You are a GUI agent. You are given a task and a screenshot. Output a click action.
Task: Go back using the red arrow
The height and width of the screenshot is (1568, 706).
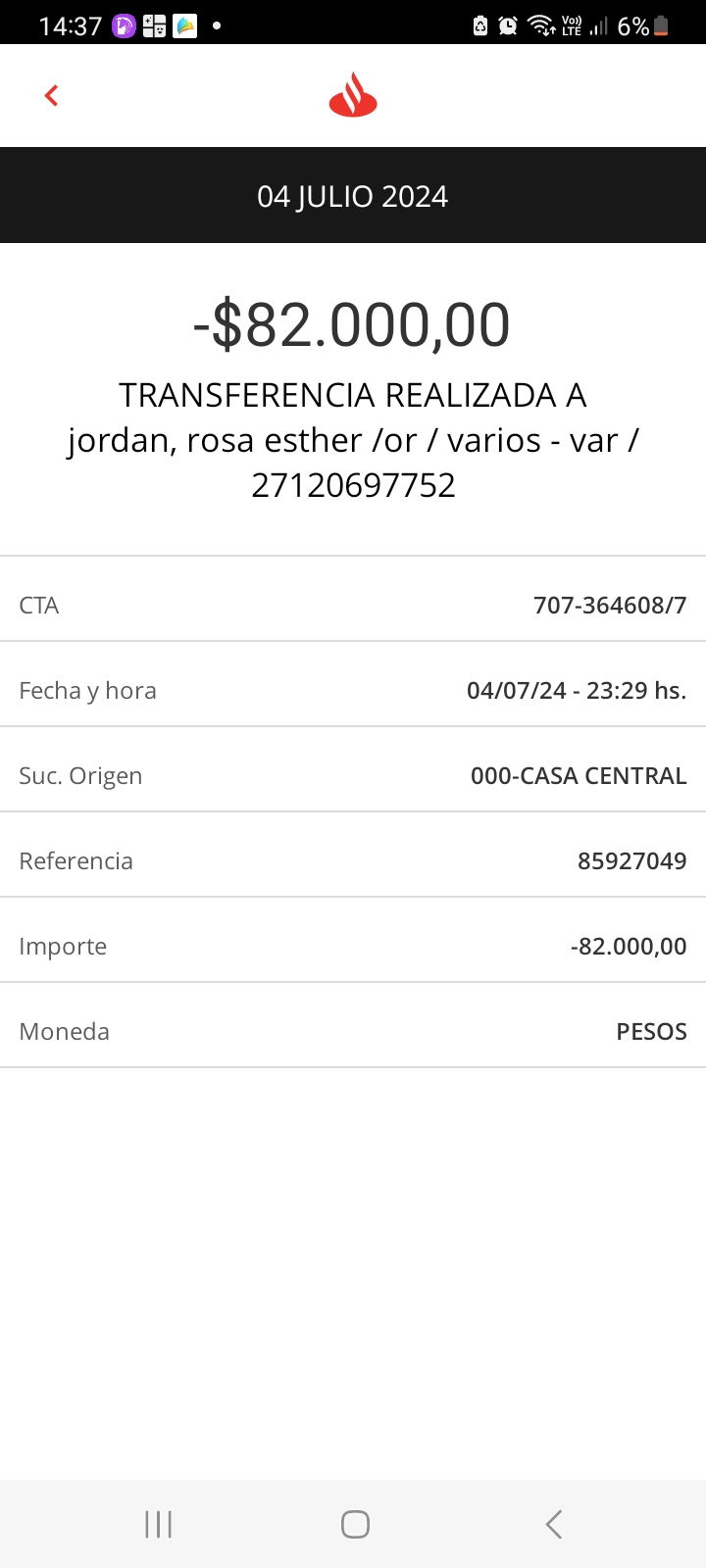click(52, 95)
